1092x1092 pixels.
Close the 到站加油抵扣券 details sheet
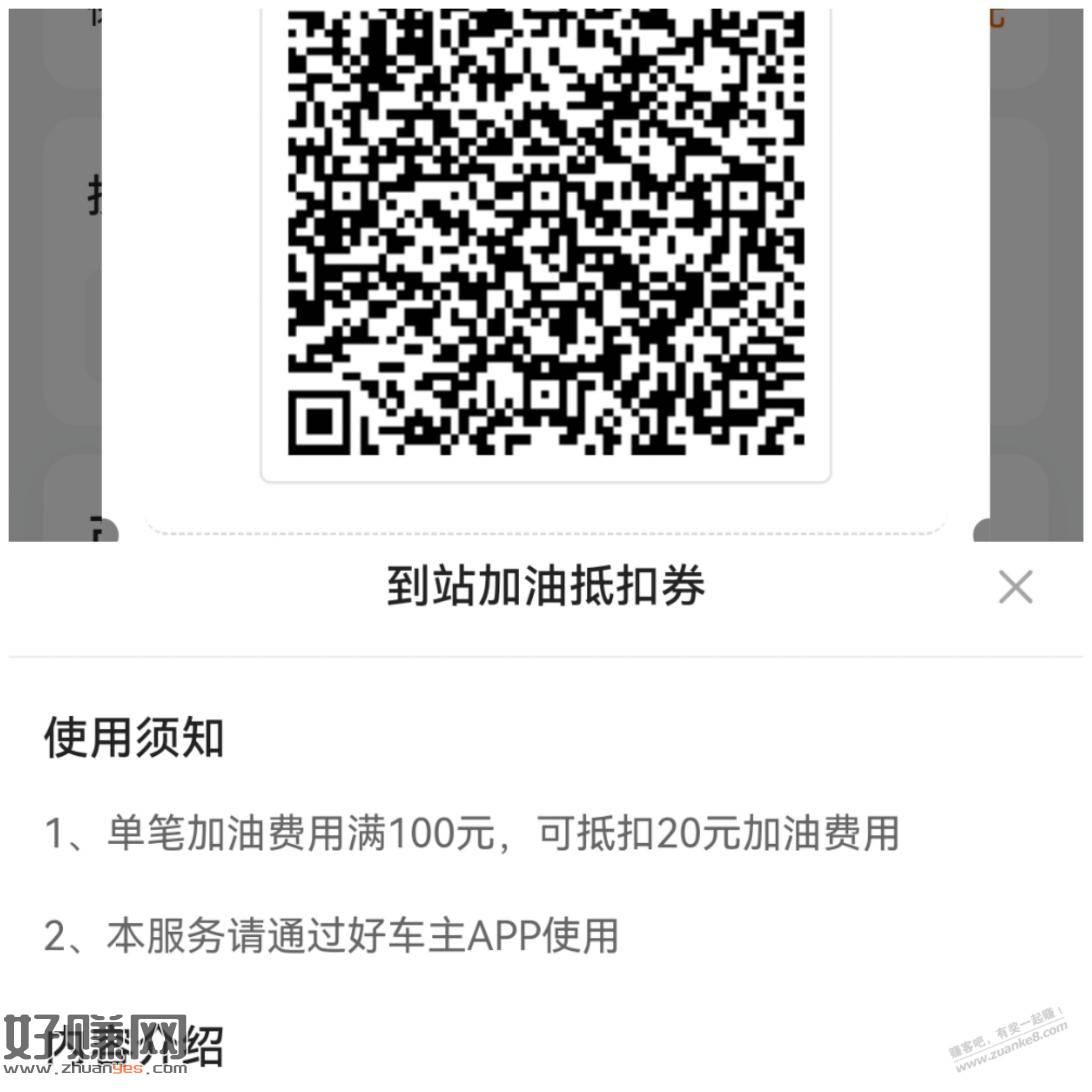[1014, 588]
